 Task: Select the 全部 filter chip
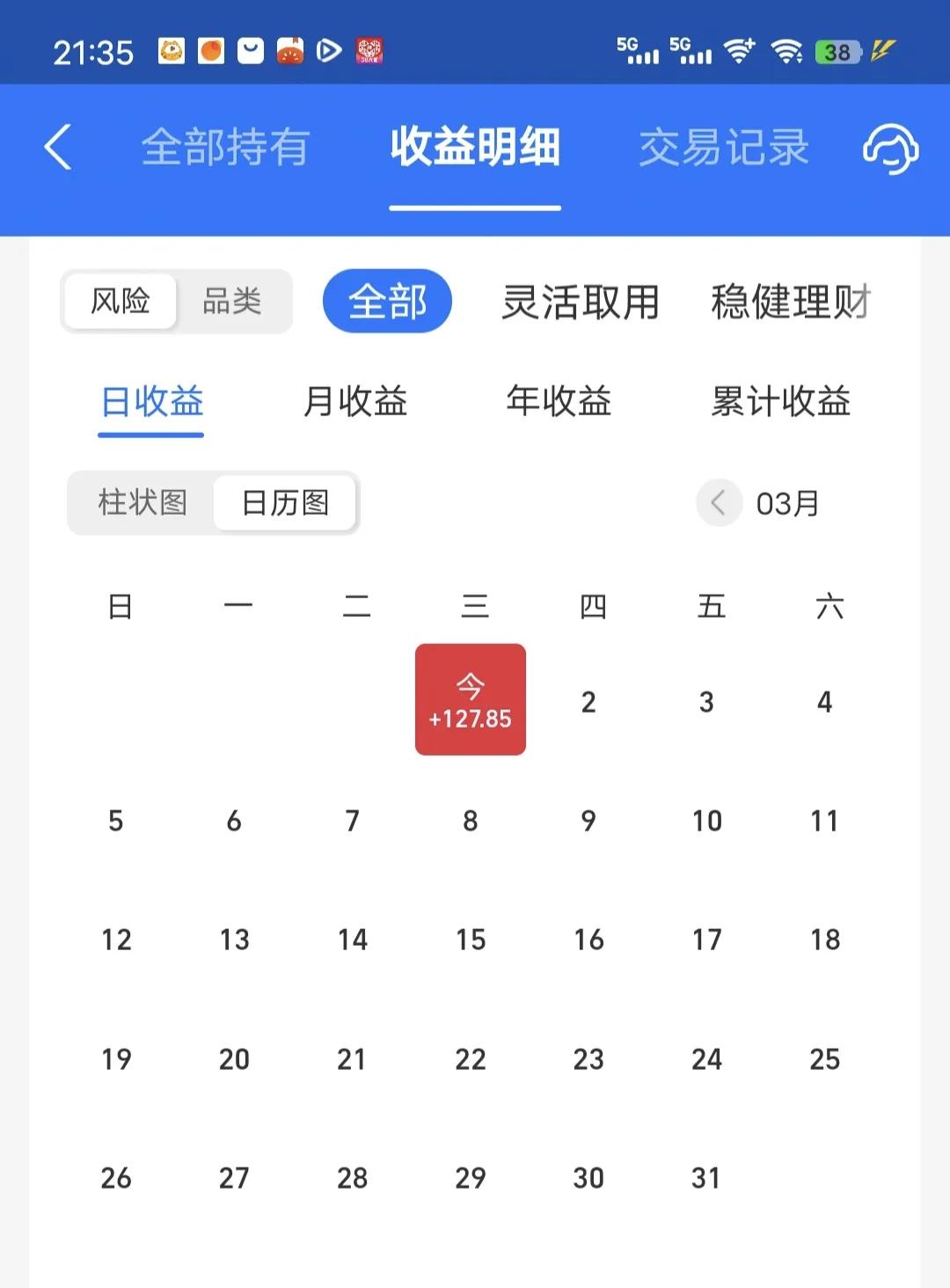[387, 302]
